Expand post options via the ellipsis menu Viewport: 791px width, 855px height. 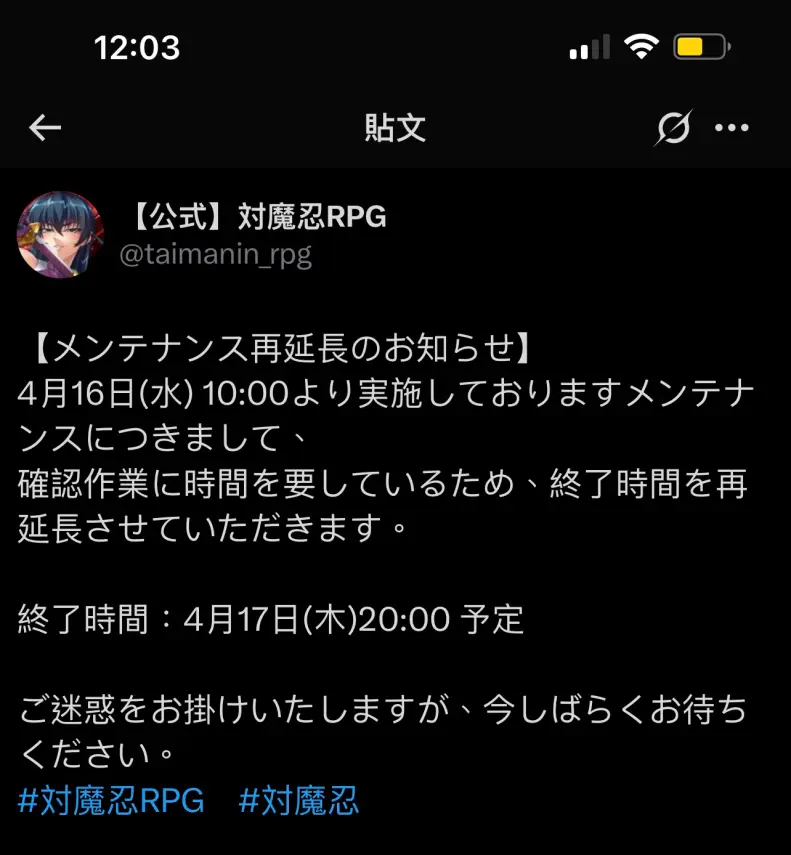tap(733, 128)
